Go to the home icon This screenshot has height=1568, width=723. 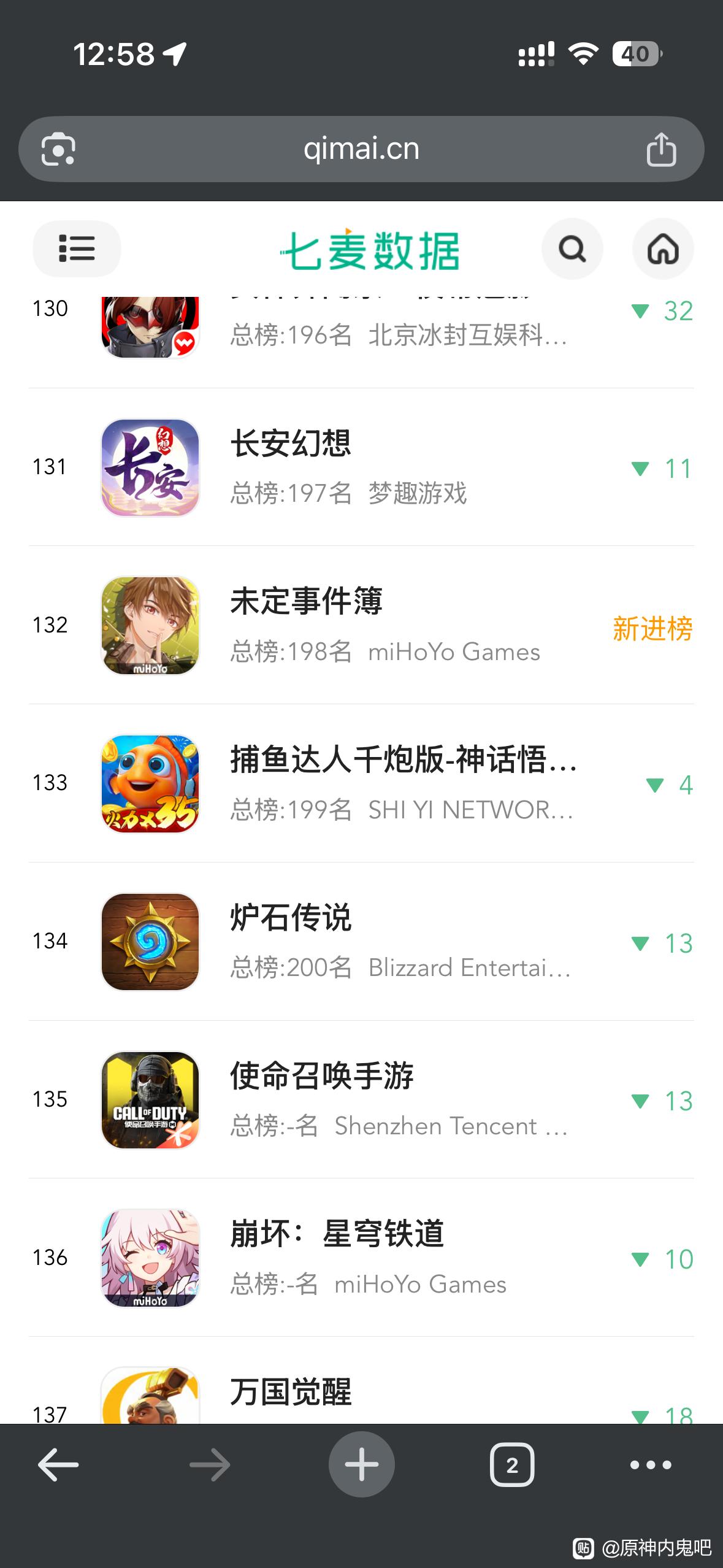(x=662, y=249)
